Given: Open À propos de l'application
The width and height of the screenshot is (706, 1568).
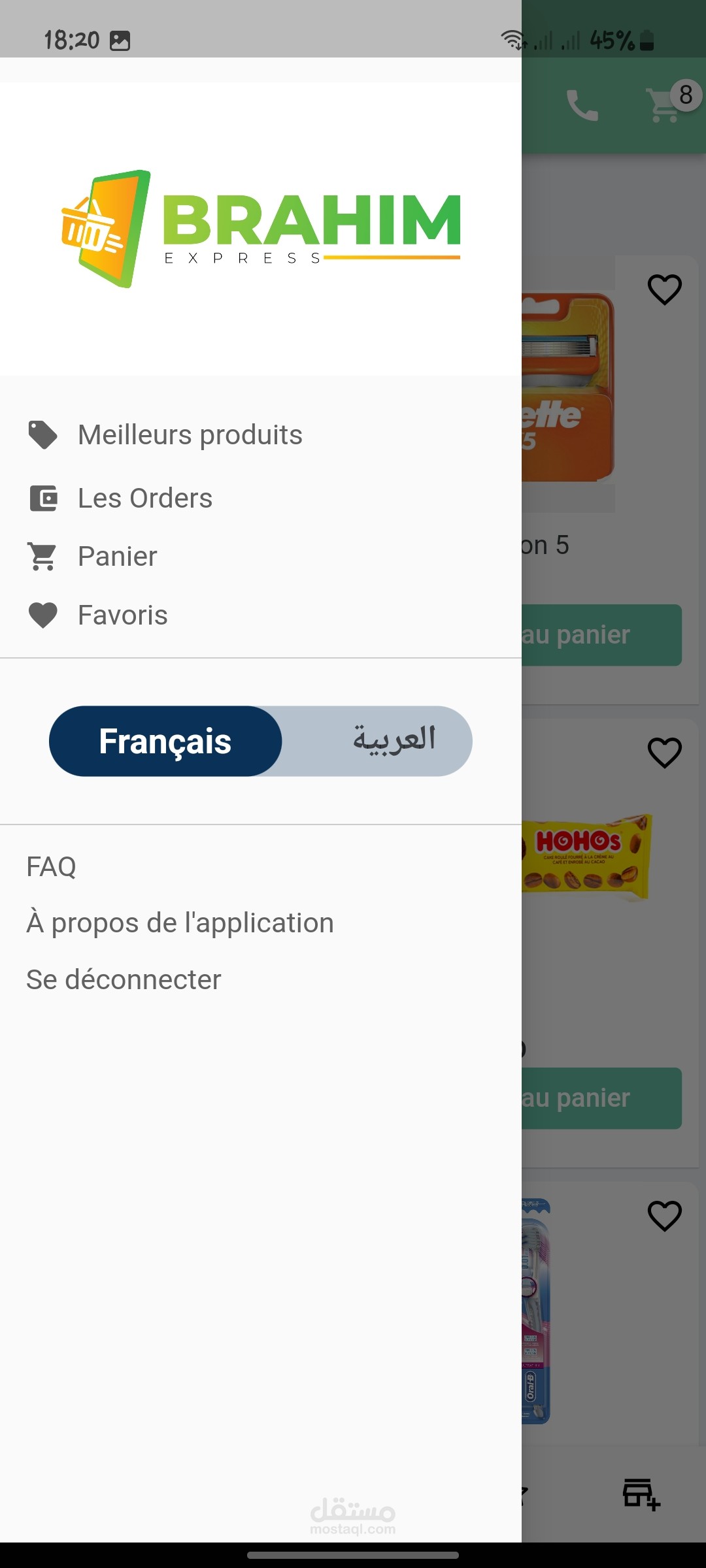Looking at the screenshot, I should (x=180, y=923).
